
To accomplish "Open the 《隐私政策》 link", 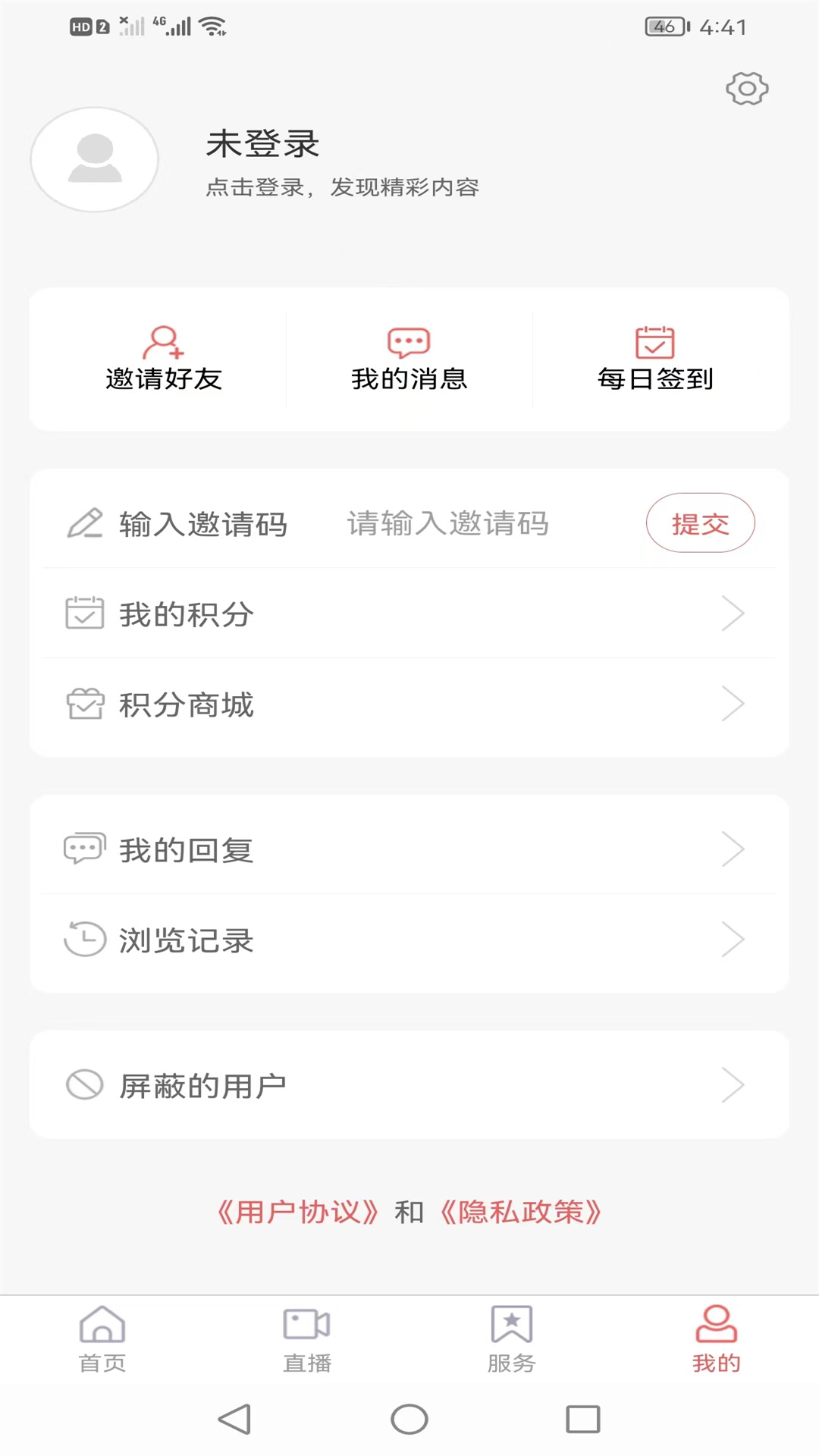I will coord(522,1213).
